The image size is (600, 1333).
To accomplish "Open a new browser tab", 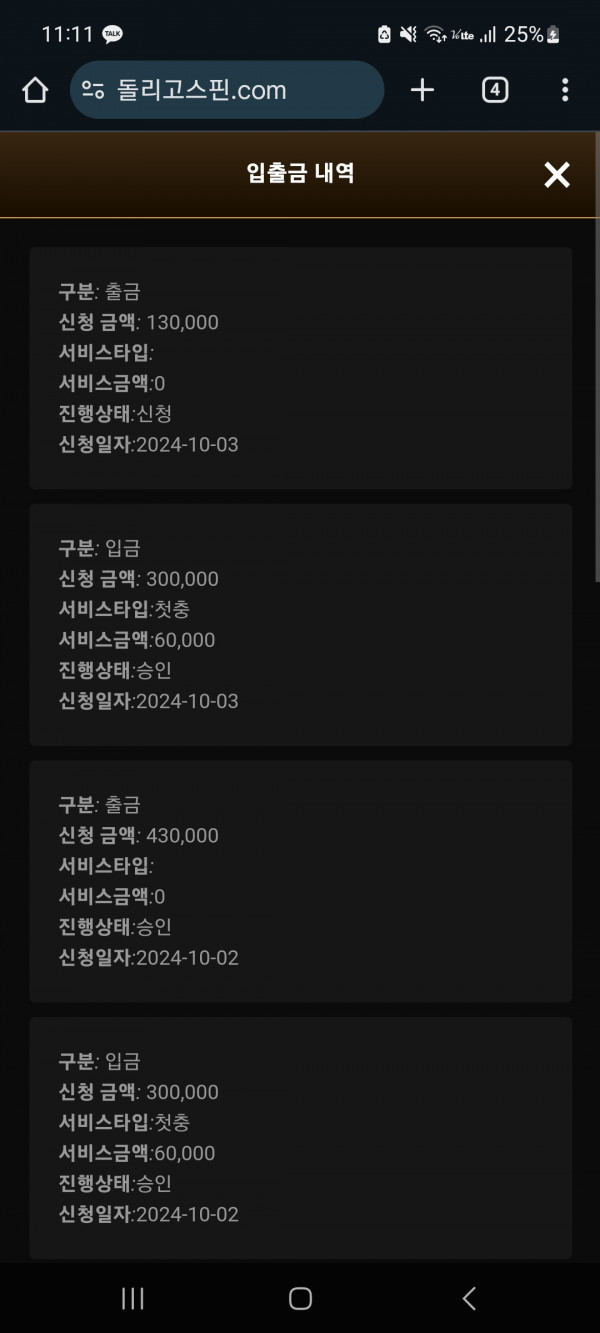I will [x=422, y=90].
